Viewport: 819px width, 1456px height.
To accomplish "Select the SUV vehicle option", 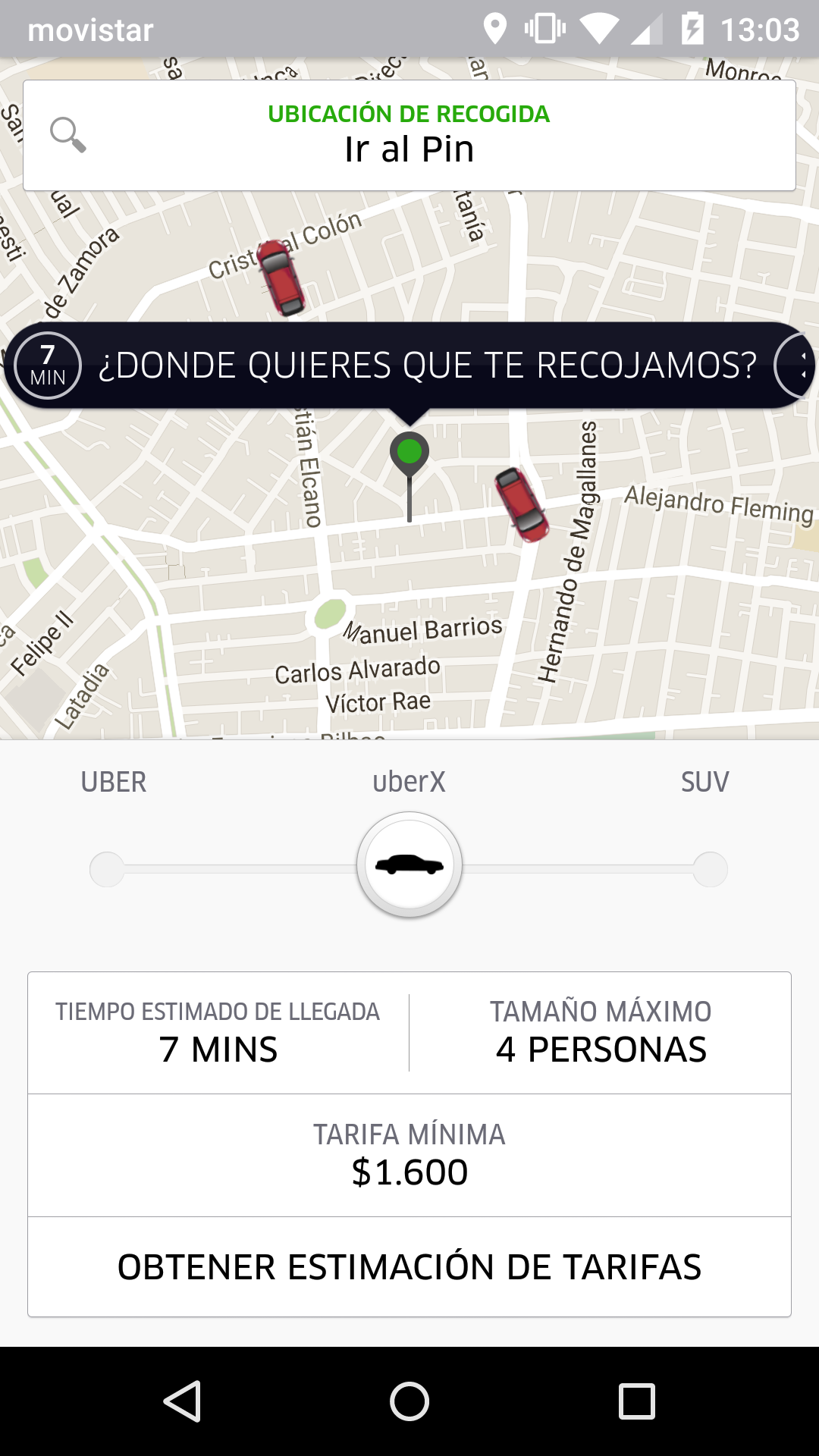I will point(711,869).
